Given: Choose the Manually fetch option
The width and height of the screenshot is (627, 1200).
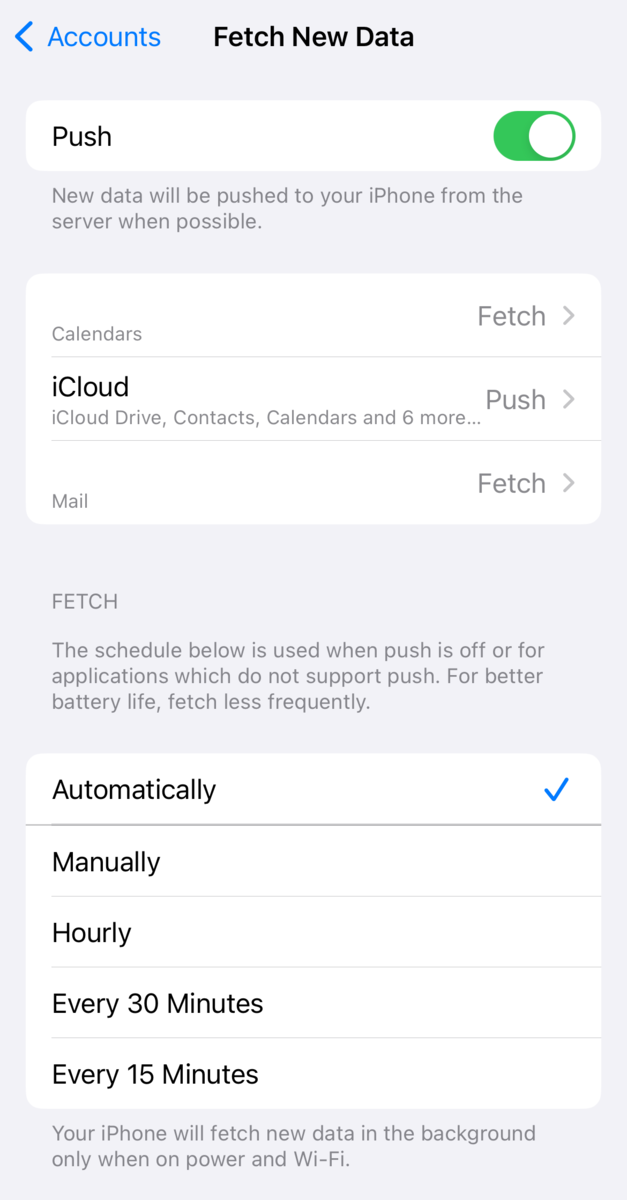Looking at the screenshot, I should pyautogui.click(x=313, y=861).
